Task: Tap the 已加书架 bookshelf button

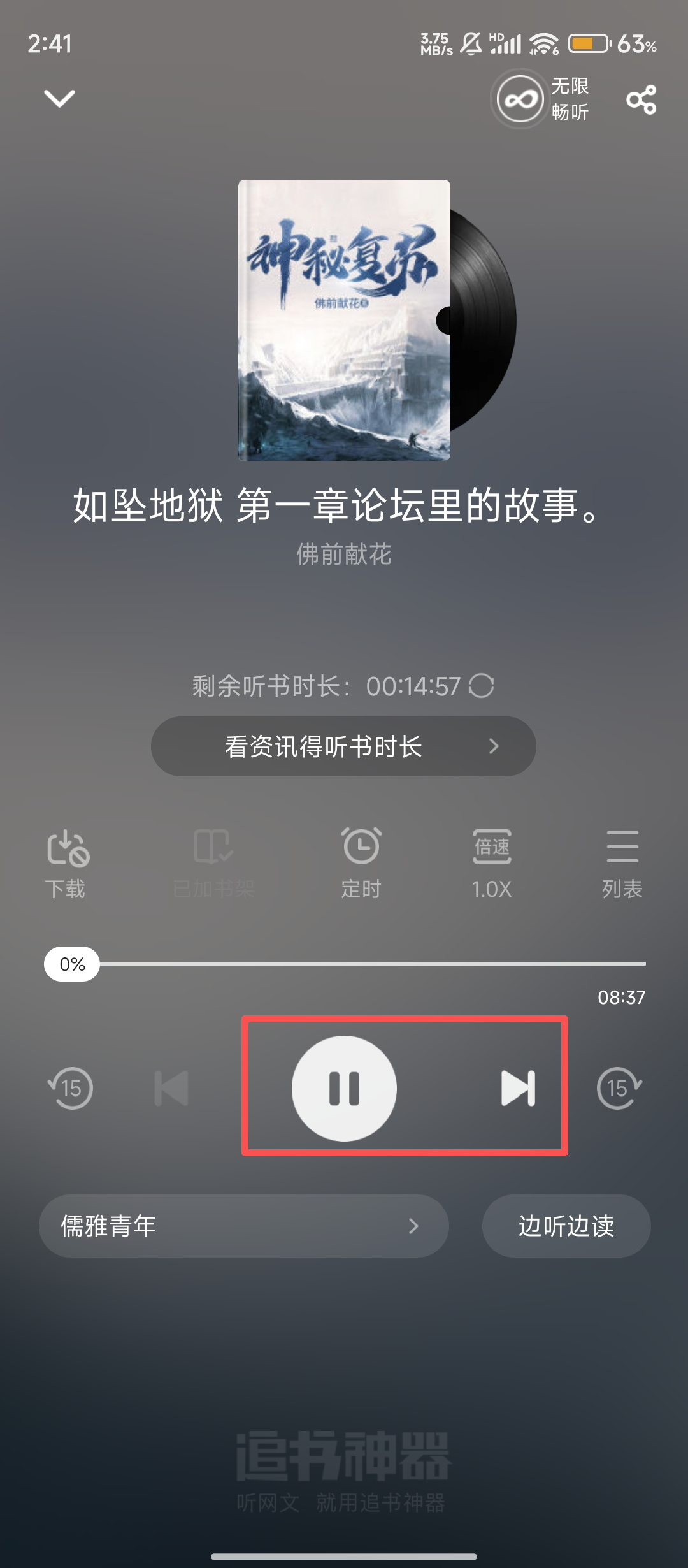Action: (213, 862)
